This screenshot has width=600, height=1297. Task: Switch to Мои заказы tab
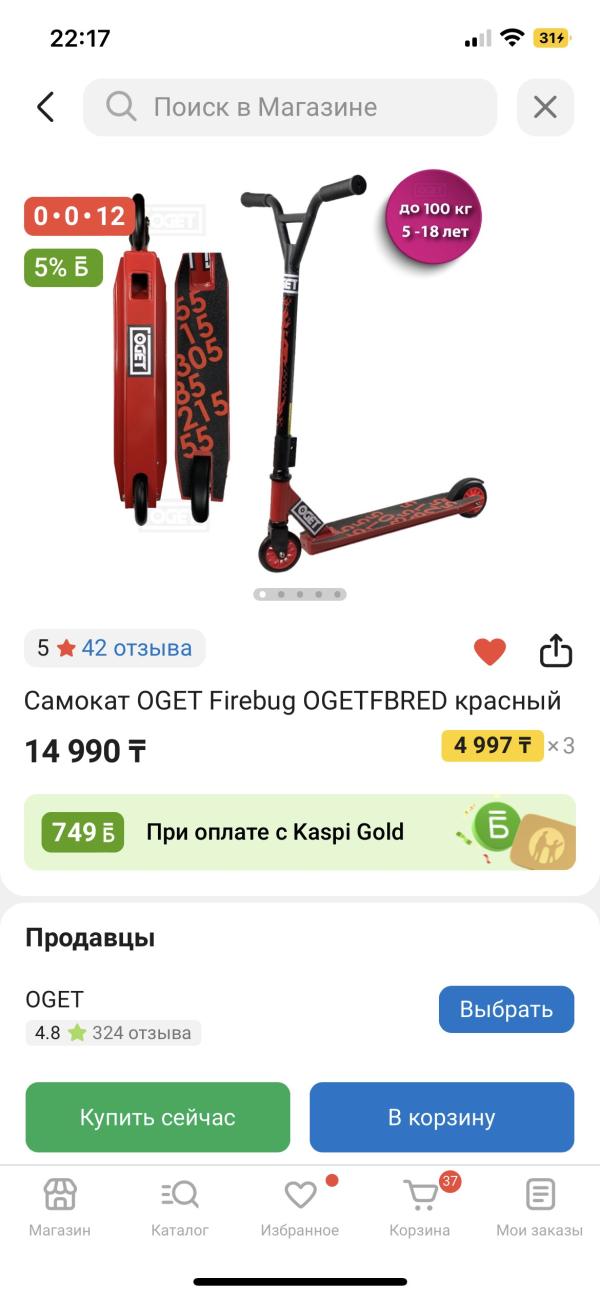[540, 1207]
